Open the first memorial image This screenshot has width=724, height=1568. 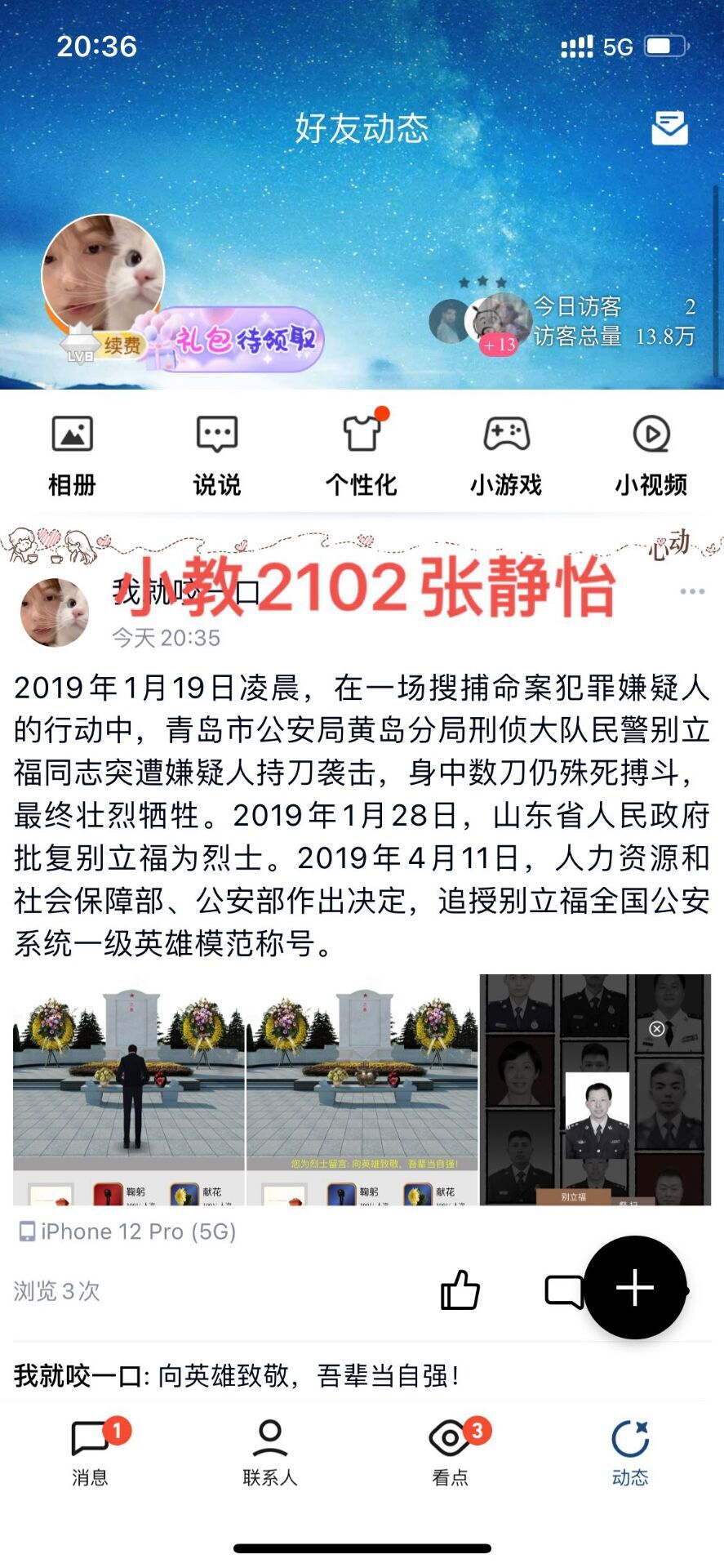[128, 1089]
